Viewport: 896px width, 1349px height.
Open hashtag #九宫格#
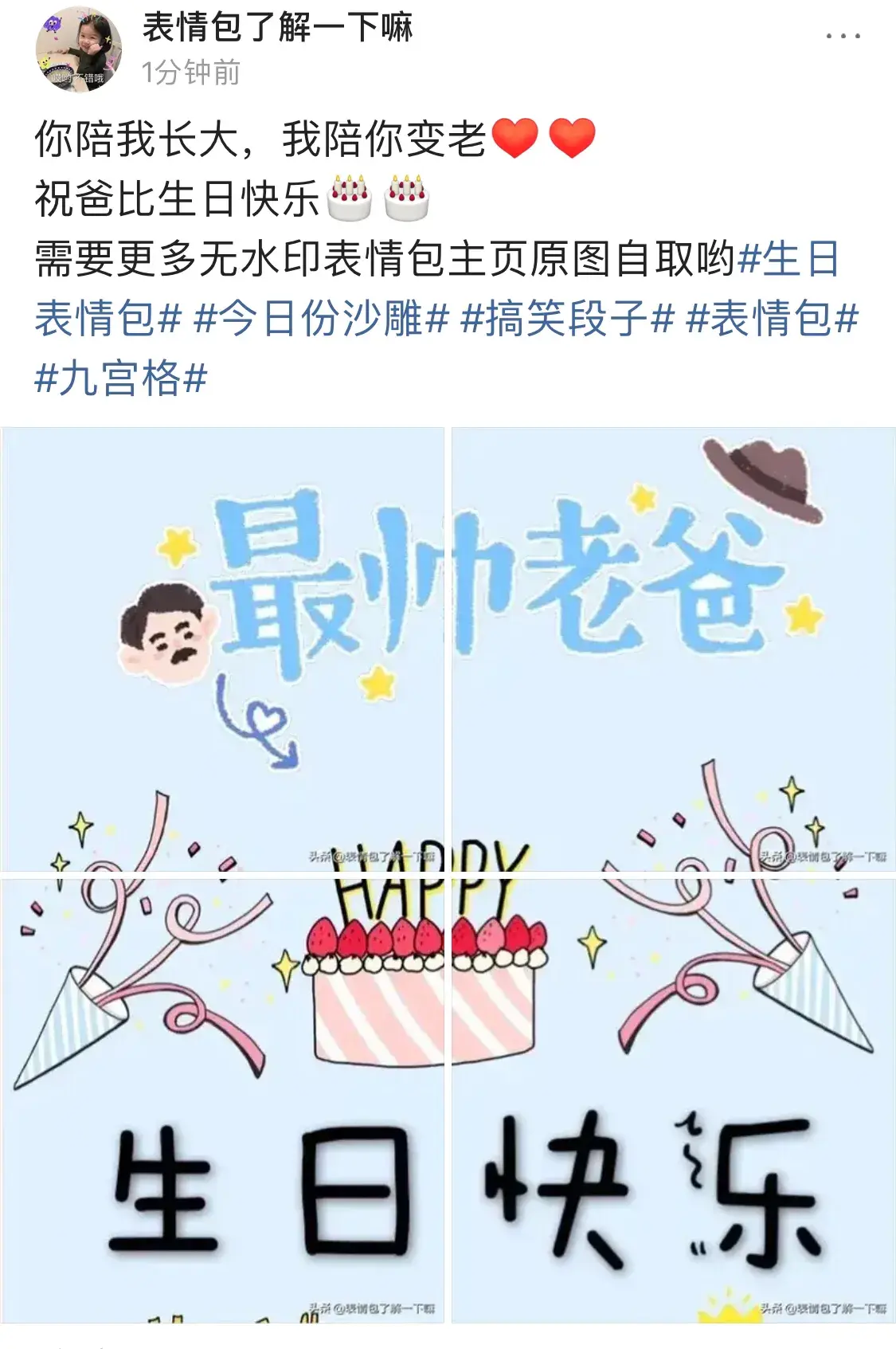pyautogui.click(x=120, y=378)
